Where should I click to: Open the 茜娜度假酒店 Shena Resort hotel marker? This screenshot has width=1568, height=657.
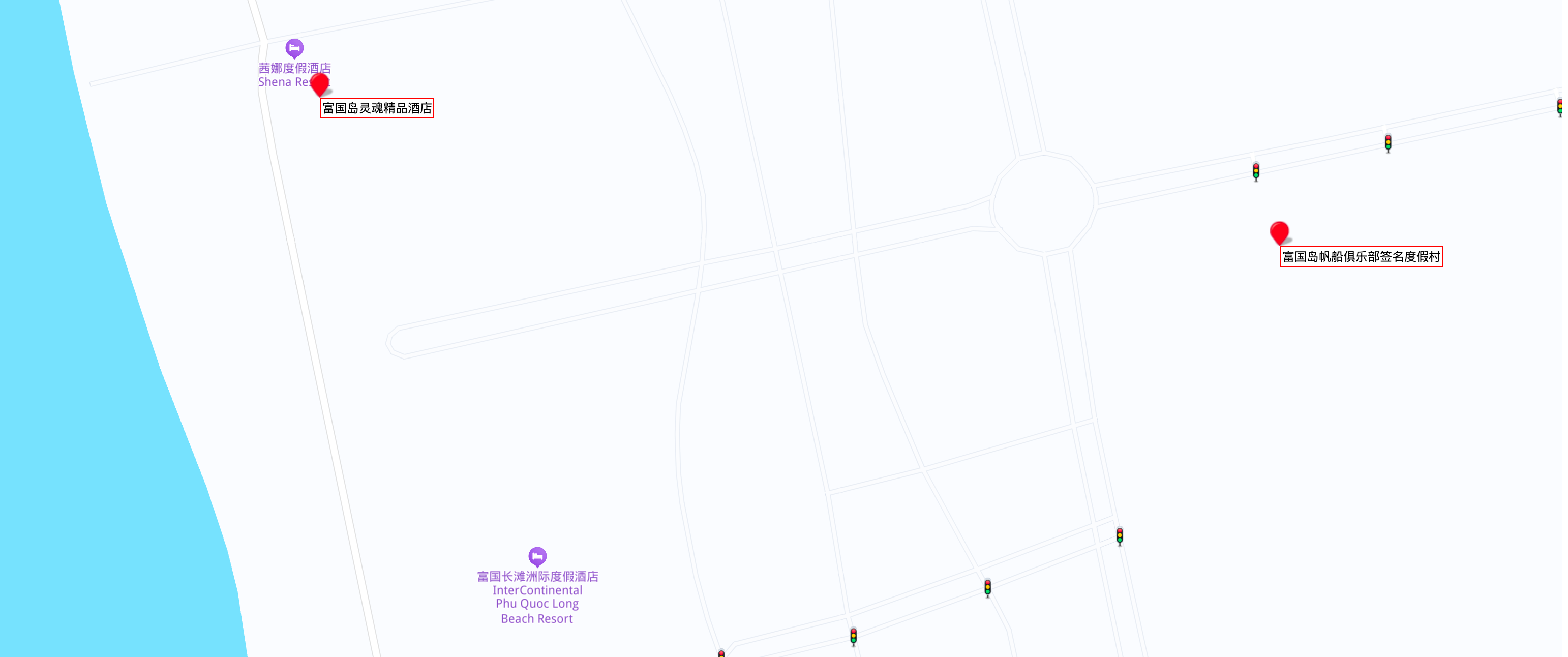click(294, 48)
